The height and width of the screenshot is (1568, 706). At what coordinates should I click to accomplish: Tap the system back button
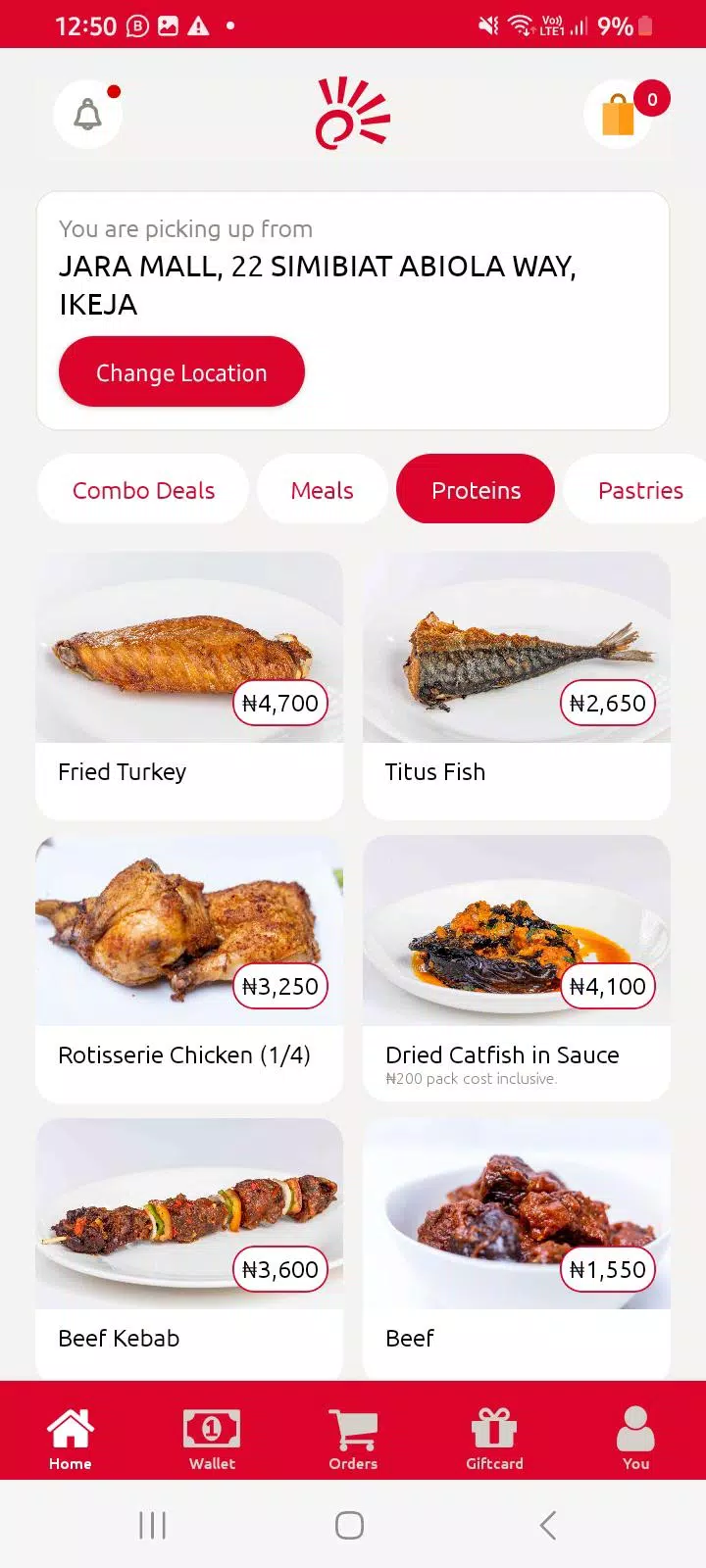pos(548,1525)
